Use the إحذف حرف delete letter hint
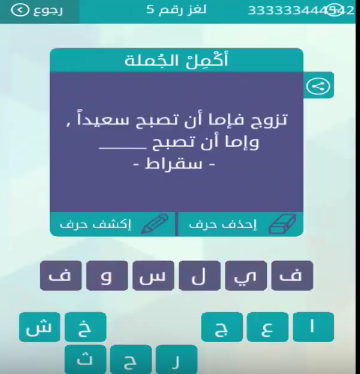 point(241,224)
